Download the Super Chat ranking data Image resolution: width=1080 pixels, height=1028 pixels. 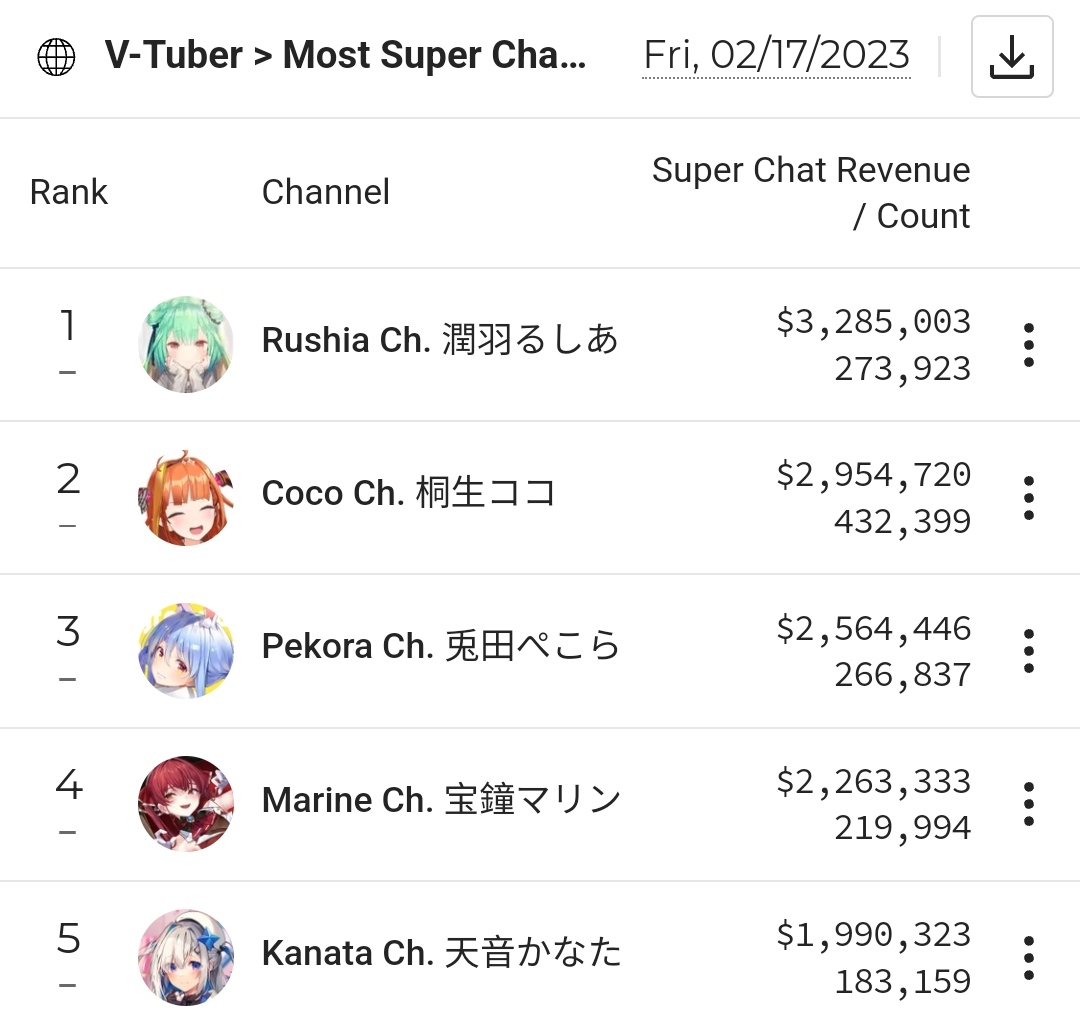[1012, 57]
